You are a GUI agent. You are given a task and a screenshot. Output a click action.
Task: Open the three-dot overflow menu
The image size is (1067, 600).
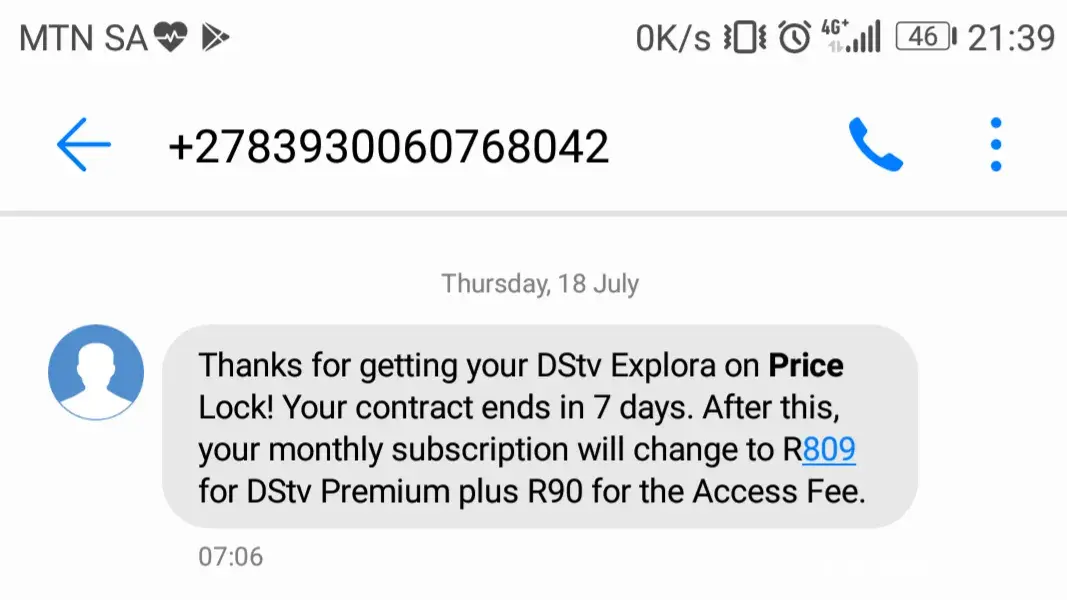pyautogui.click(x=995, y=146)
